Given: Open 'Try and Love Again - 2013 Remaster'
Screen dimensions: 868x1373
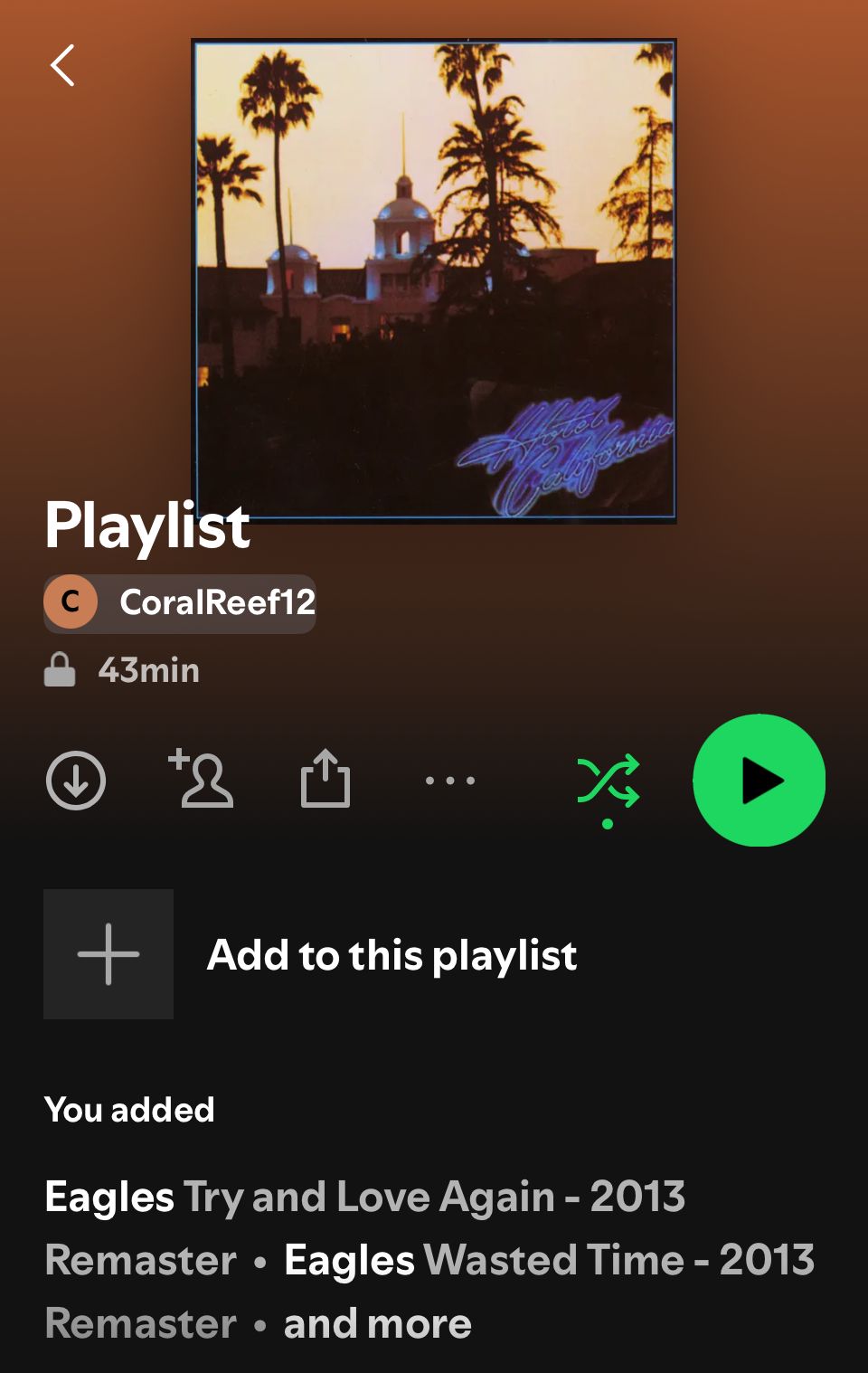Looking at the screenshot, I should coord(434,1196).
